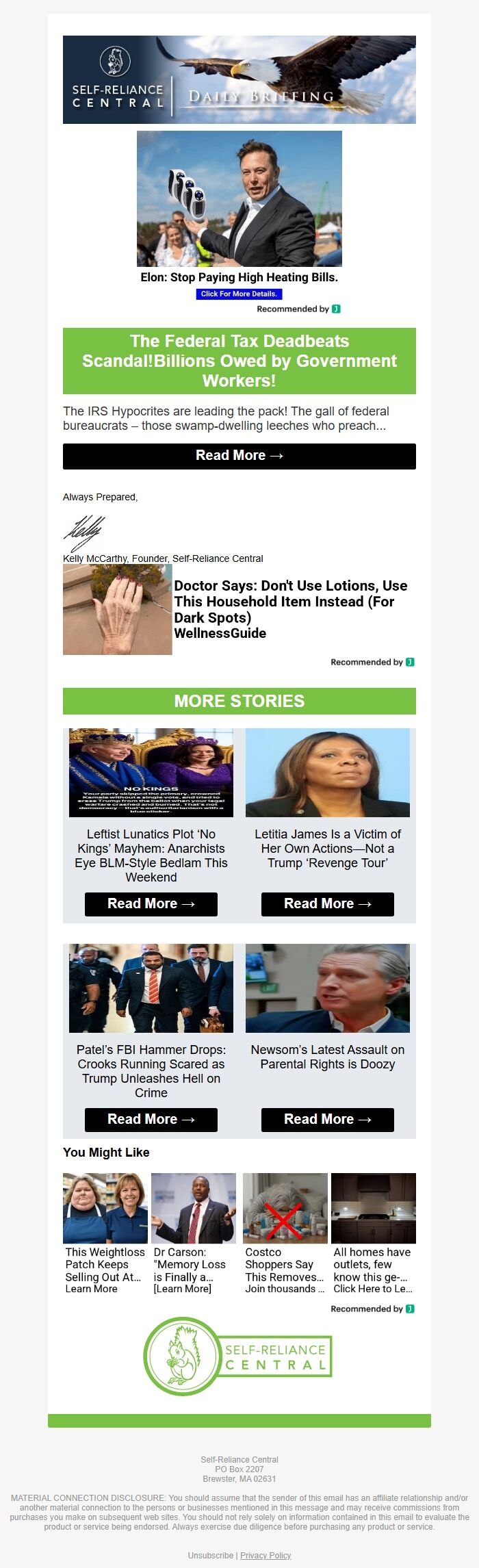The width and height of the screenshot is (479, 1568).
Task: Read More on 'No Kings' Mayhem story
Action: click(x=151, y=904)
